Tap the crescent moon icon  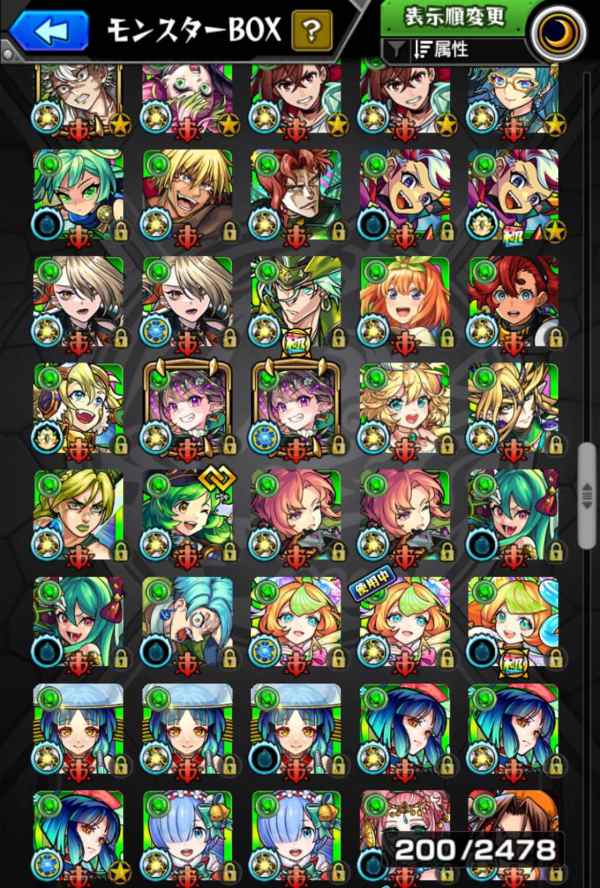point(560,33)
